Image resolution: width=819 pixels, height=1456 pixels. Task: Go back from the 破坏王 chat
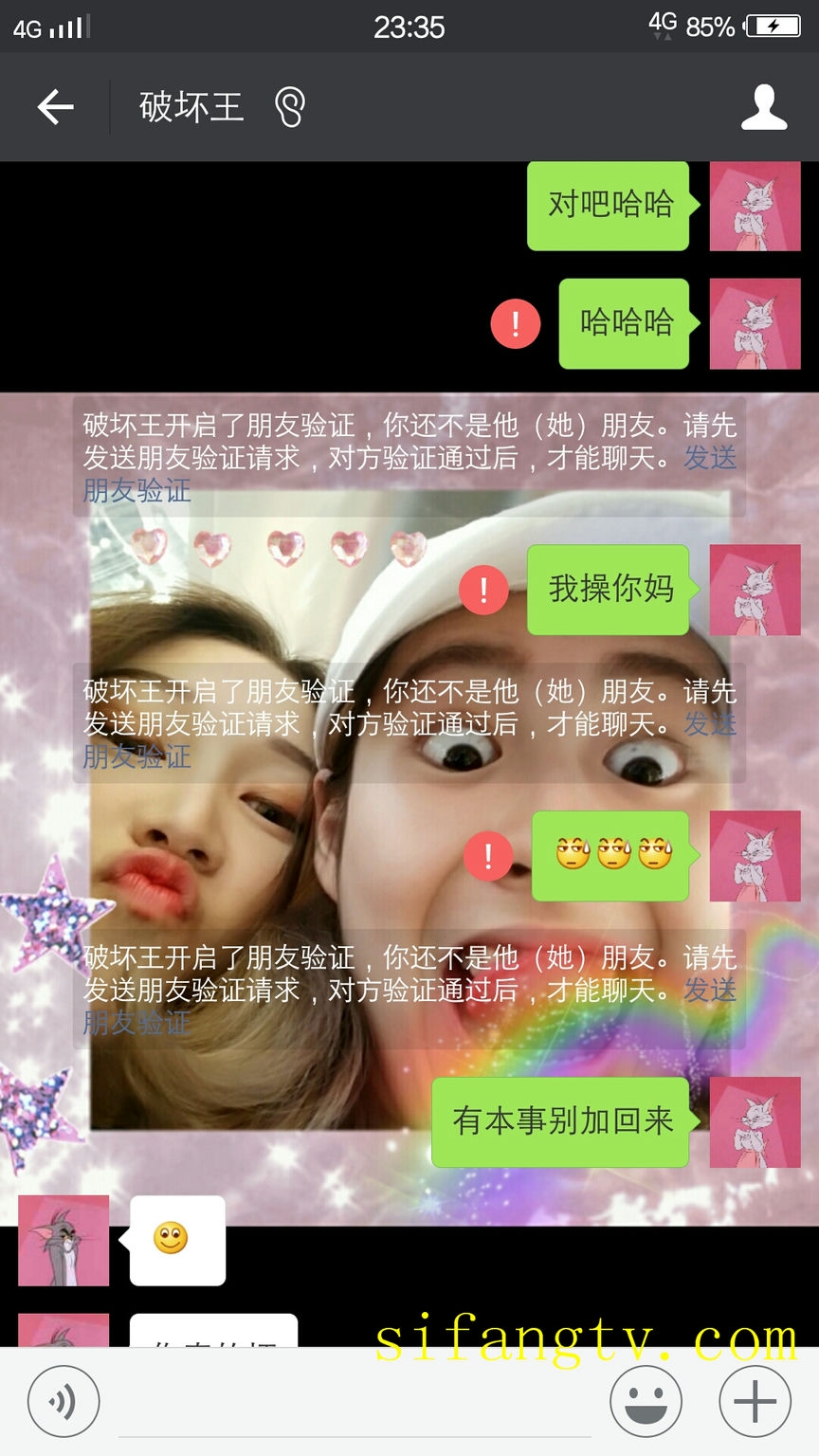(x=56, y=107)
